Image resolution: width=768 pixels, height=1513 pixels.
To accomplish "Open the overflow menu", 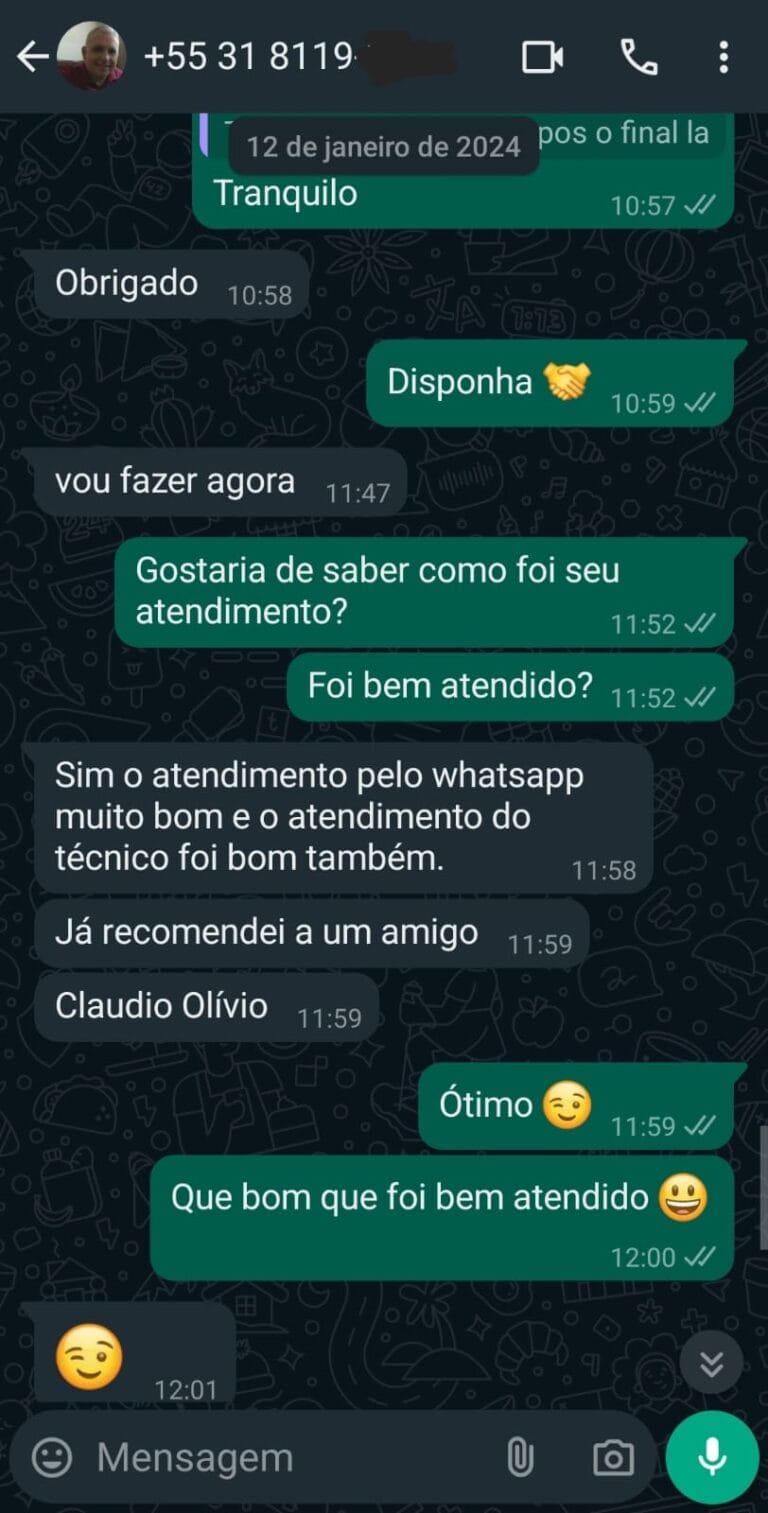I will 723,57.
